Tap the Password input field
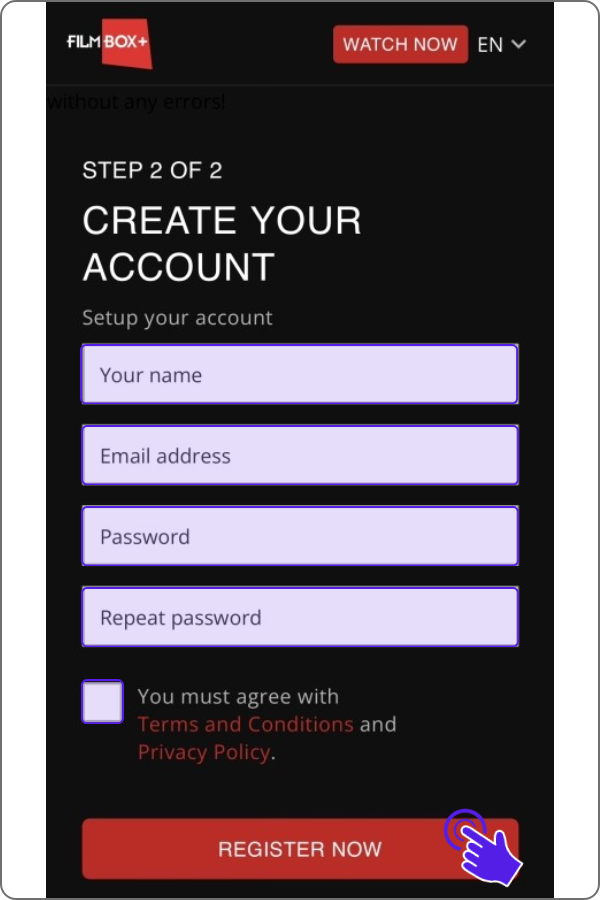 click(x=300, y=537)
